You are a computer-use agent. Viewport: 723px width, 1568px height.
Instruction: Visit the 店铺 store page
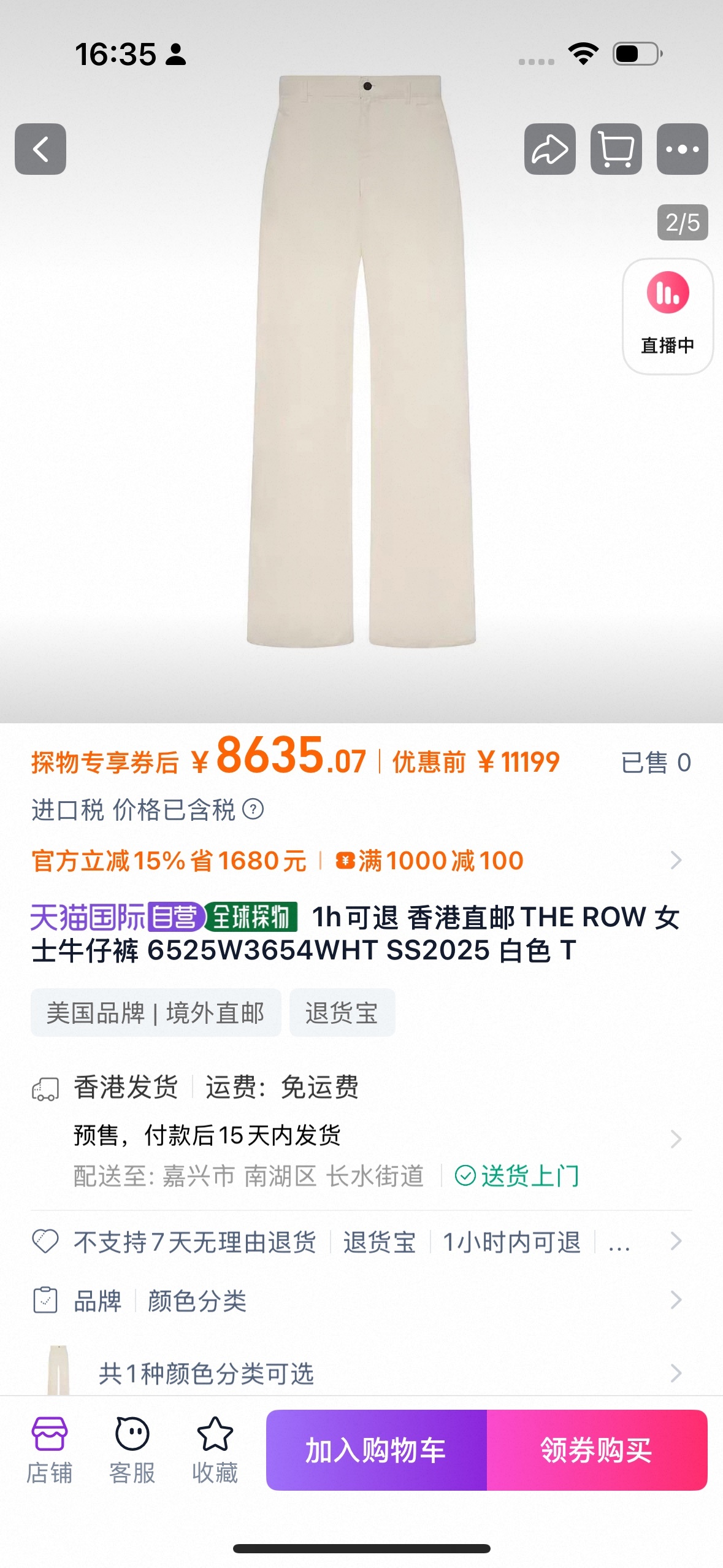(x=49, y=1450)
